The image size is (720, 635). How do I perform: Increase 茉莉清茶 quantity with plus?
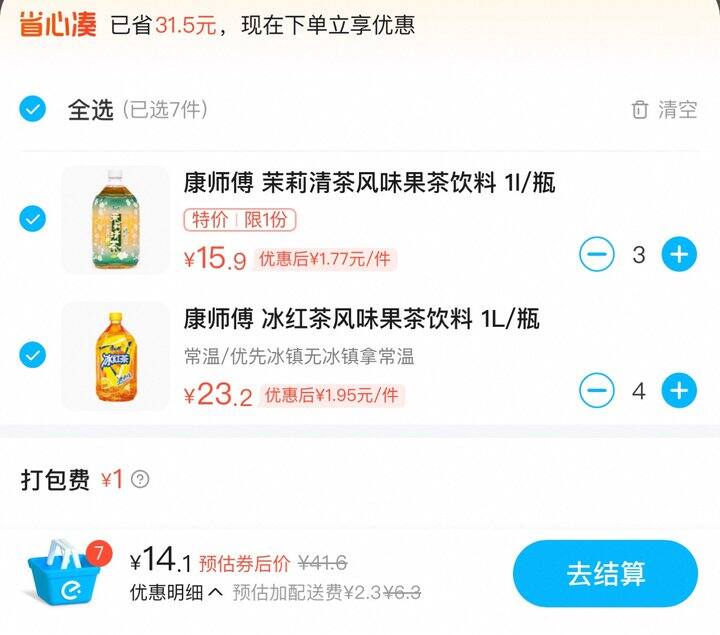pyautogui.click(x=679, y=254)
